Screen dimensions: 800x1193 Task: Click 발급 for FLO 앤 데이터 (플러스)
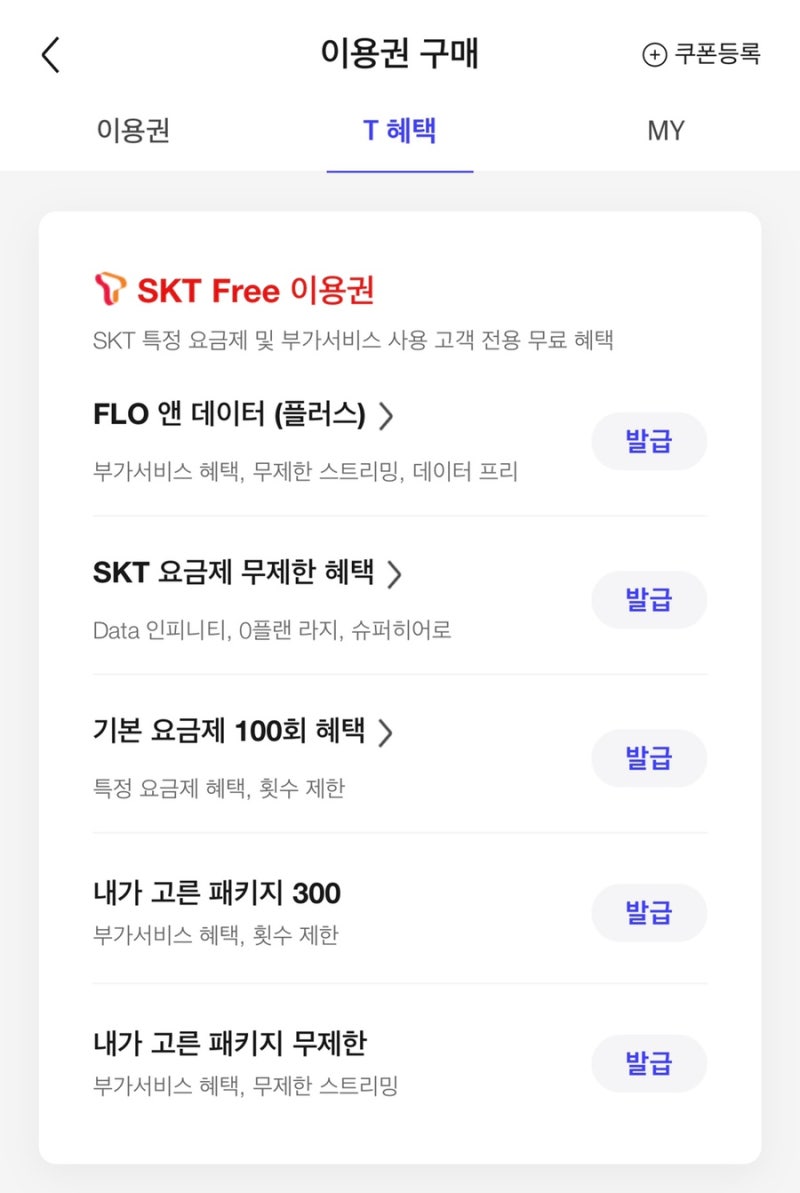(649, 440)
